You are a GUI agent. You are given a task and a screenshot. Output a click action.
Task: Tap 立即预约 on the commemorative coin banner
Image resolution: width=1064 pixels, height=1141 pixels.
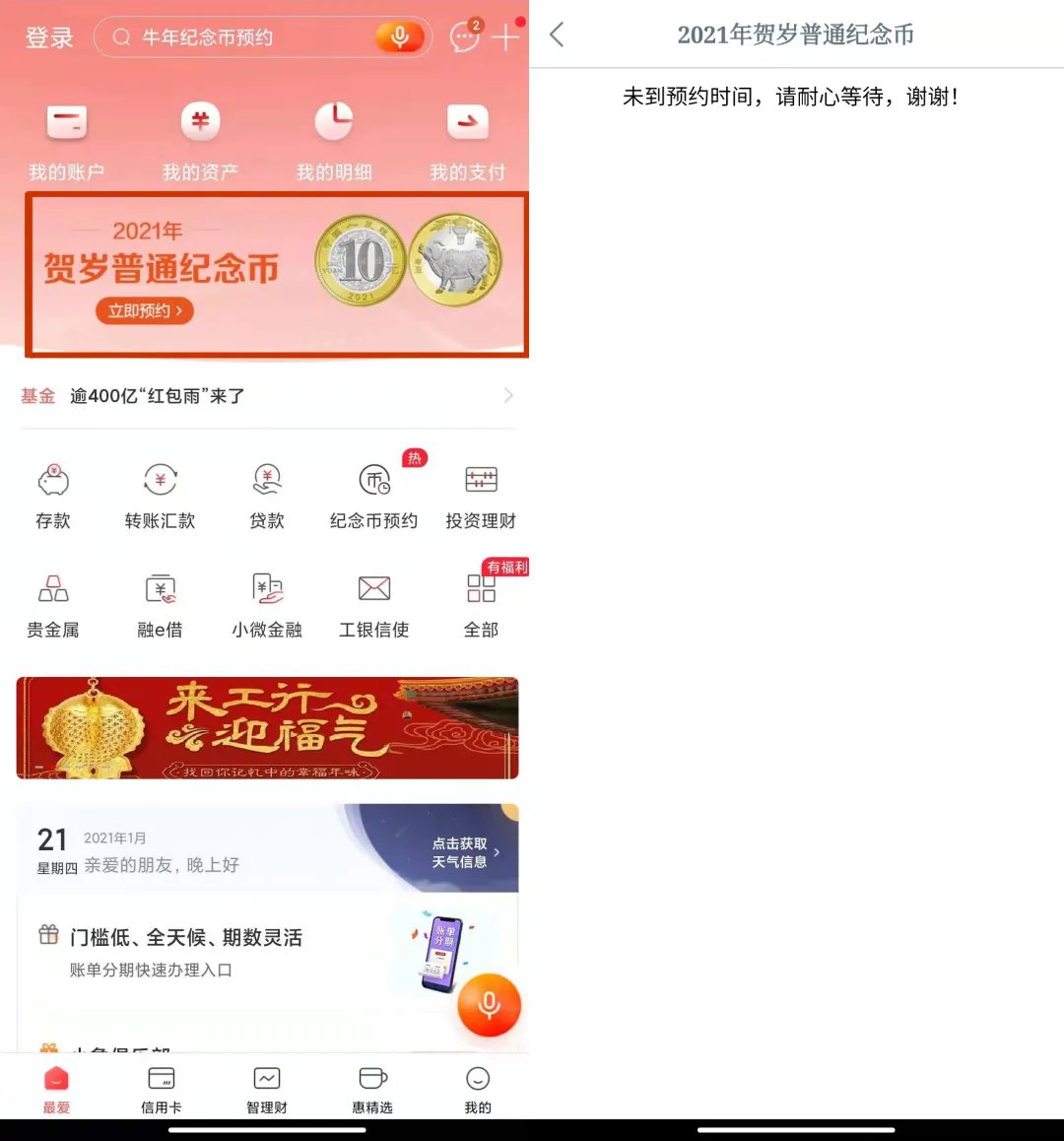(144, 311)
